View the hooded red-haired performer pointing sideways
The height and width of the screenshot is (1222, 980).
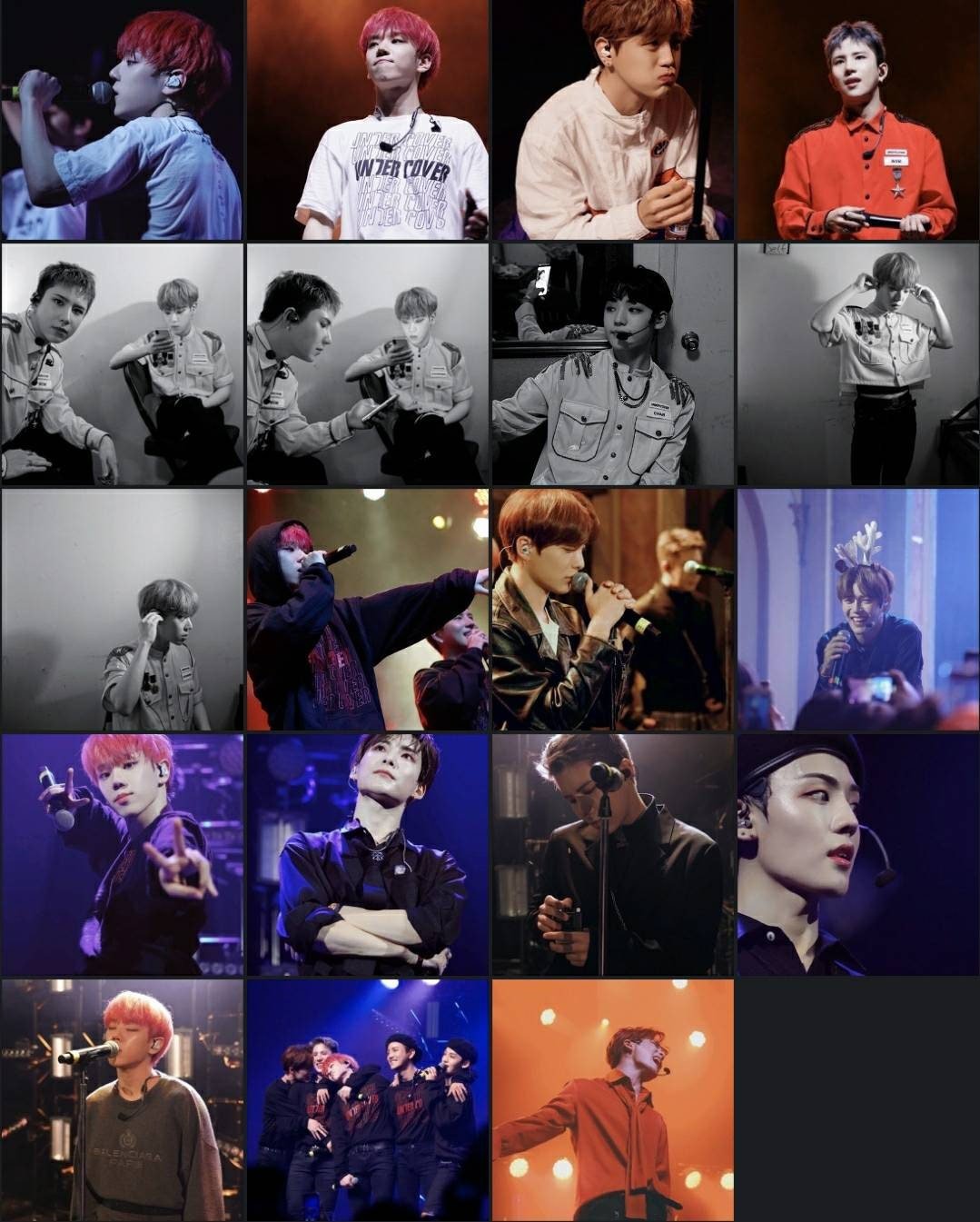pyautogui.click(x=367, y=609)
